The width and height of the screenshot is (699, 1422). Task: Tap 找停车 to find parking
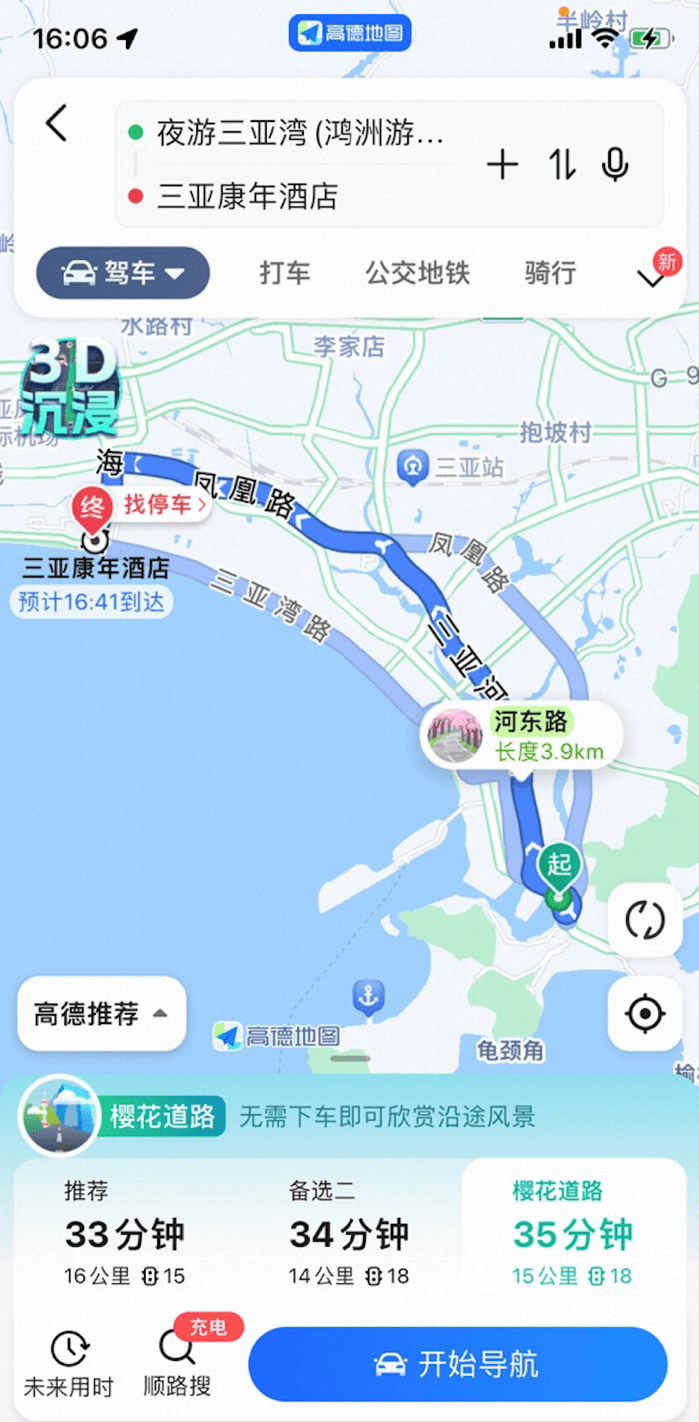(x=165, y=505)
